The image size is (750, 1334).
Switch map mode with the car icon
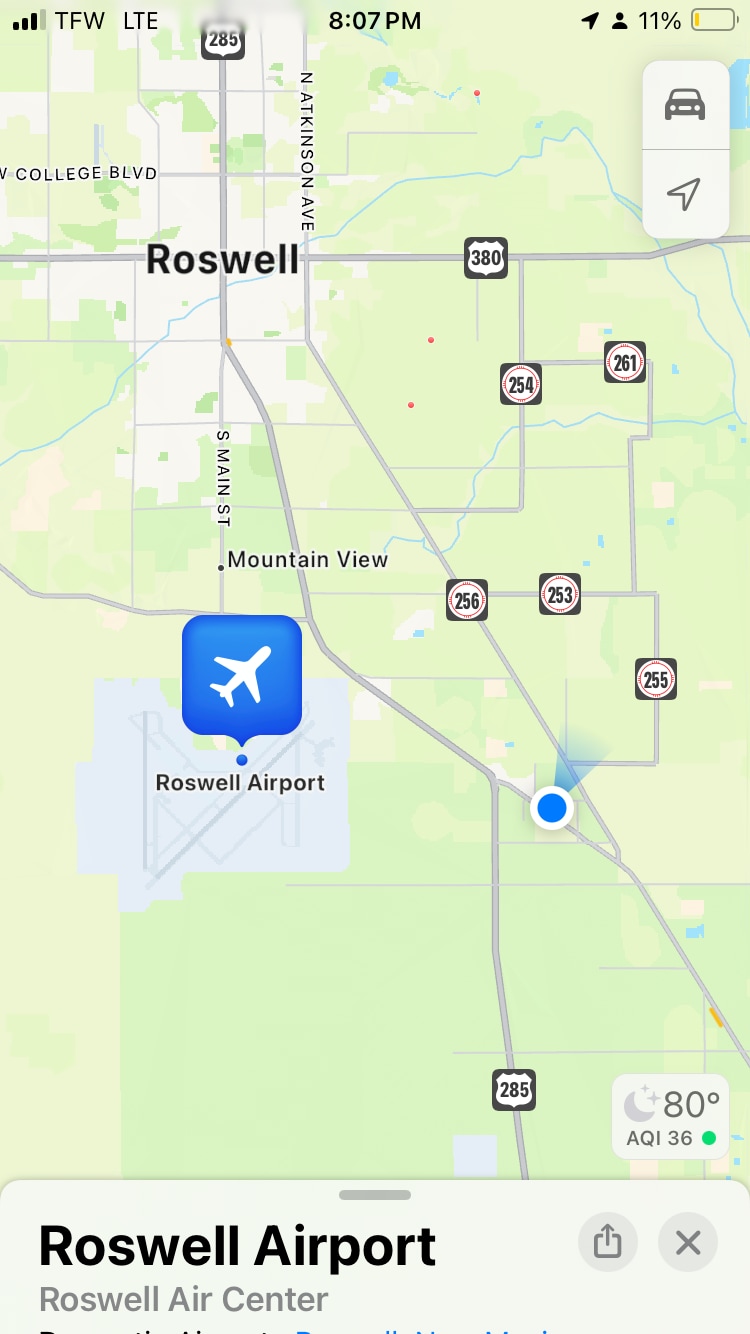[685, 105]
